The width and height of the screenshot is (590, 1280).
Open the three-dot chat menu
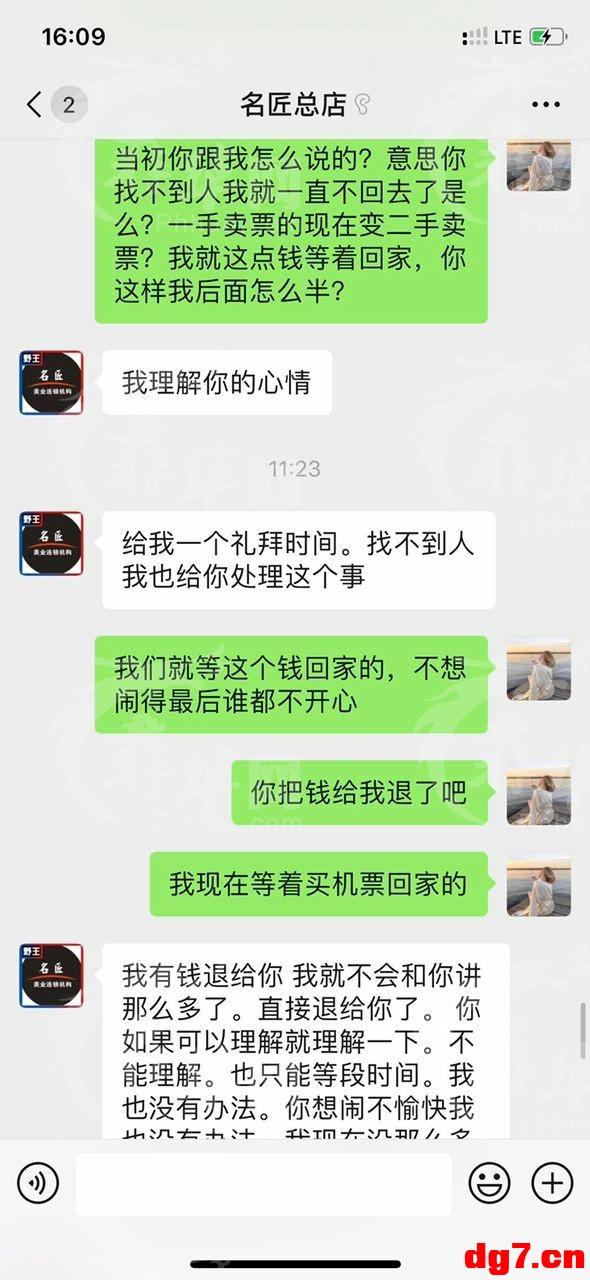546,104
